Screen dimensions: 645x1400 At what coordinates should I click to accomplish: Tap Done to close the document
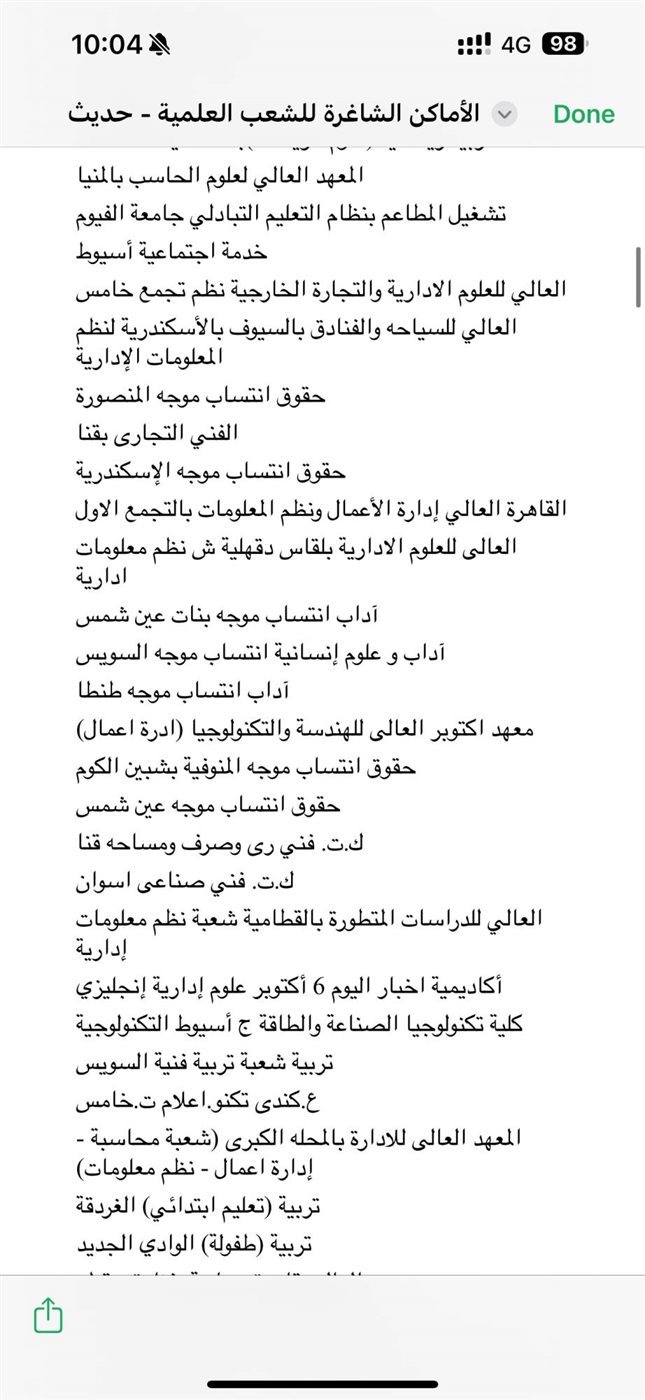coord(584,114)
